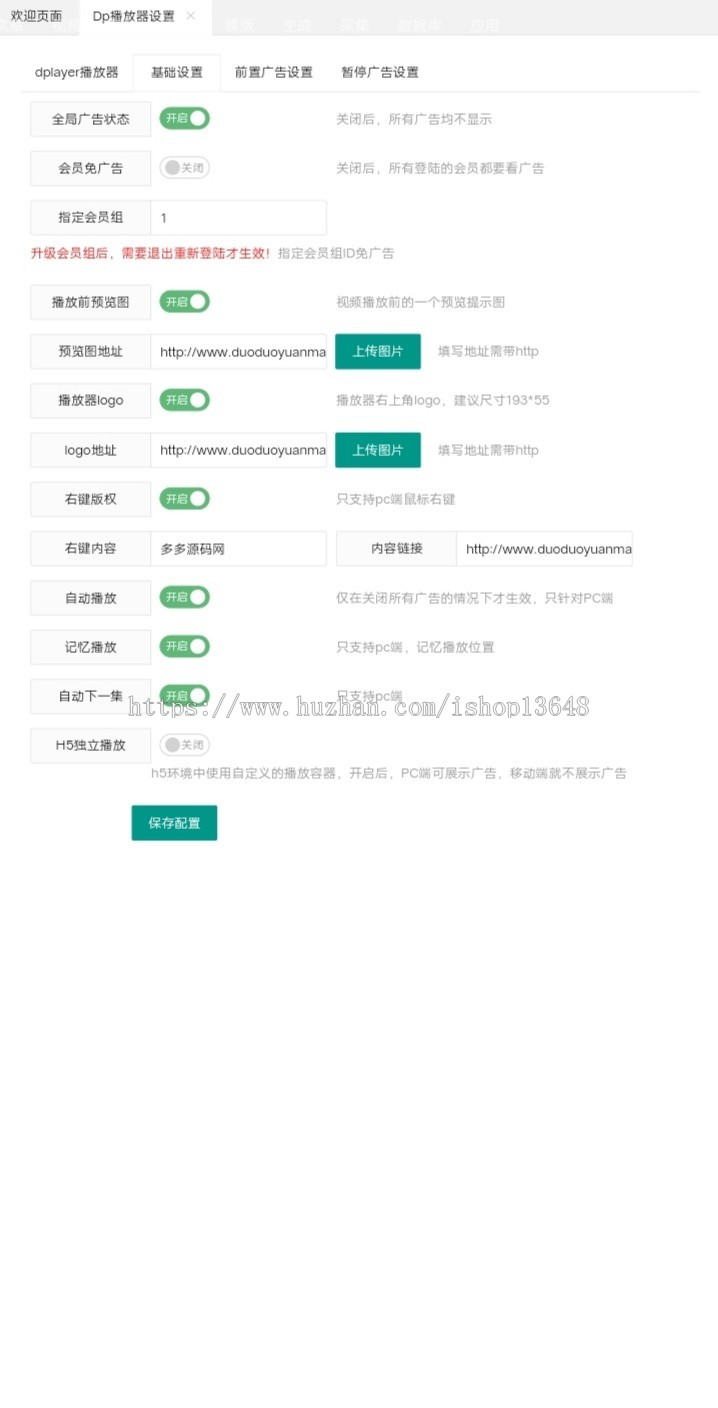
Task: Enable the 会员免广告 switch
Action: (185, 168)
